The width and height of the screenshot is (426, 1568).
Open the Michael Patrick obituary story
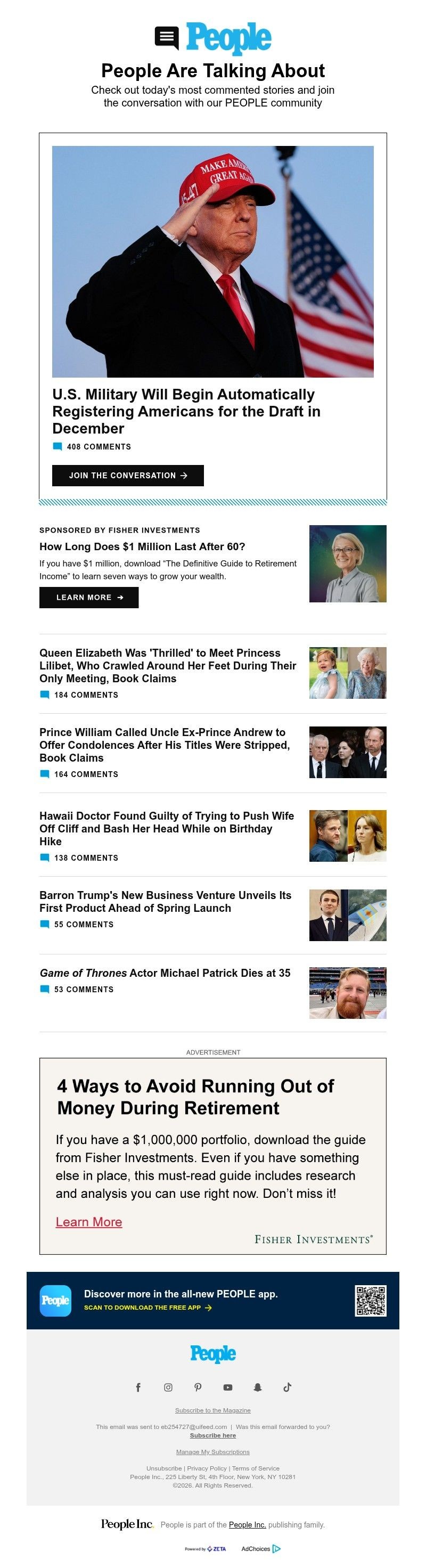click(165, 973)
